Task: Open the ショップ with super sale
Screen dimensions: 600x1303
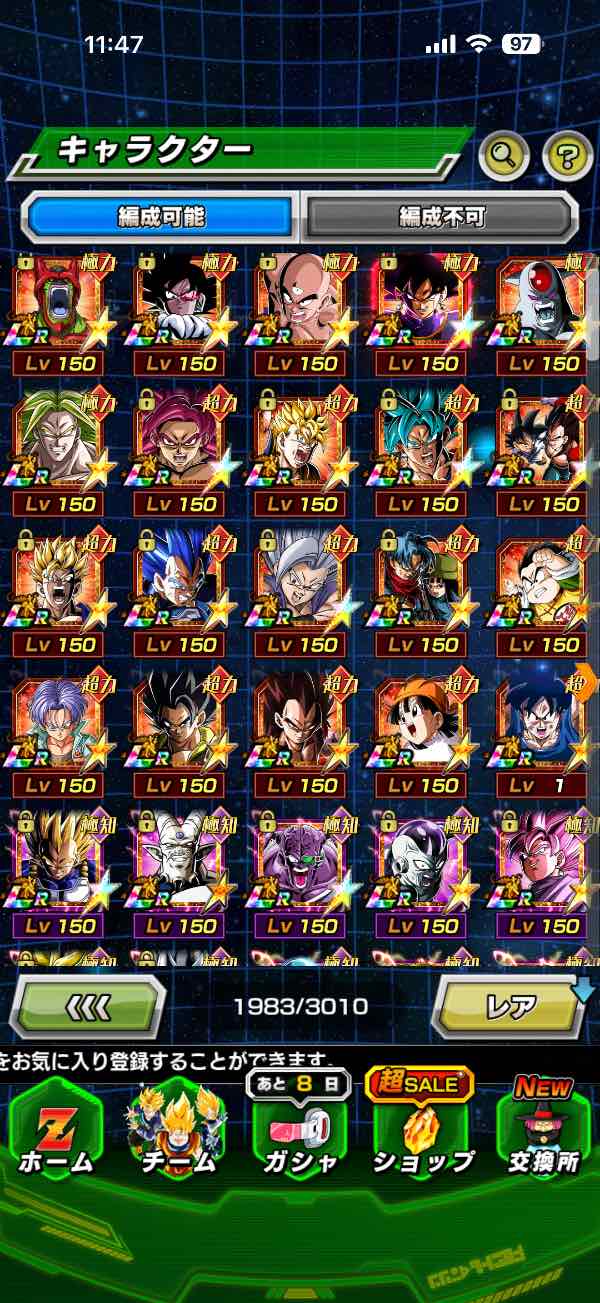Action: tap(422, 1130)
